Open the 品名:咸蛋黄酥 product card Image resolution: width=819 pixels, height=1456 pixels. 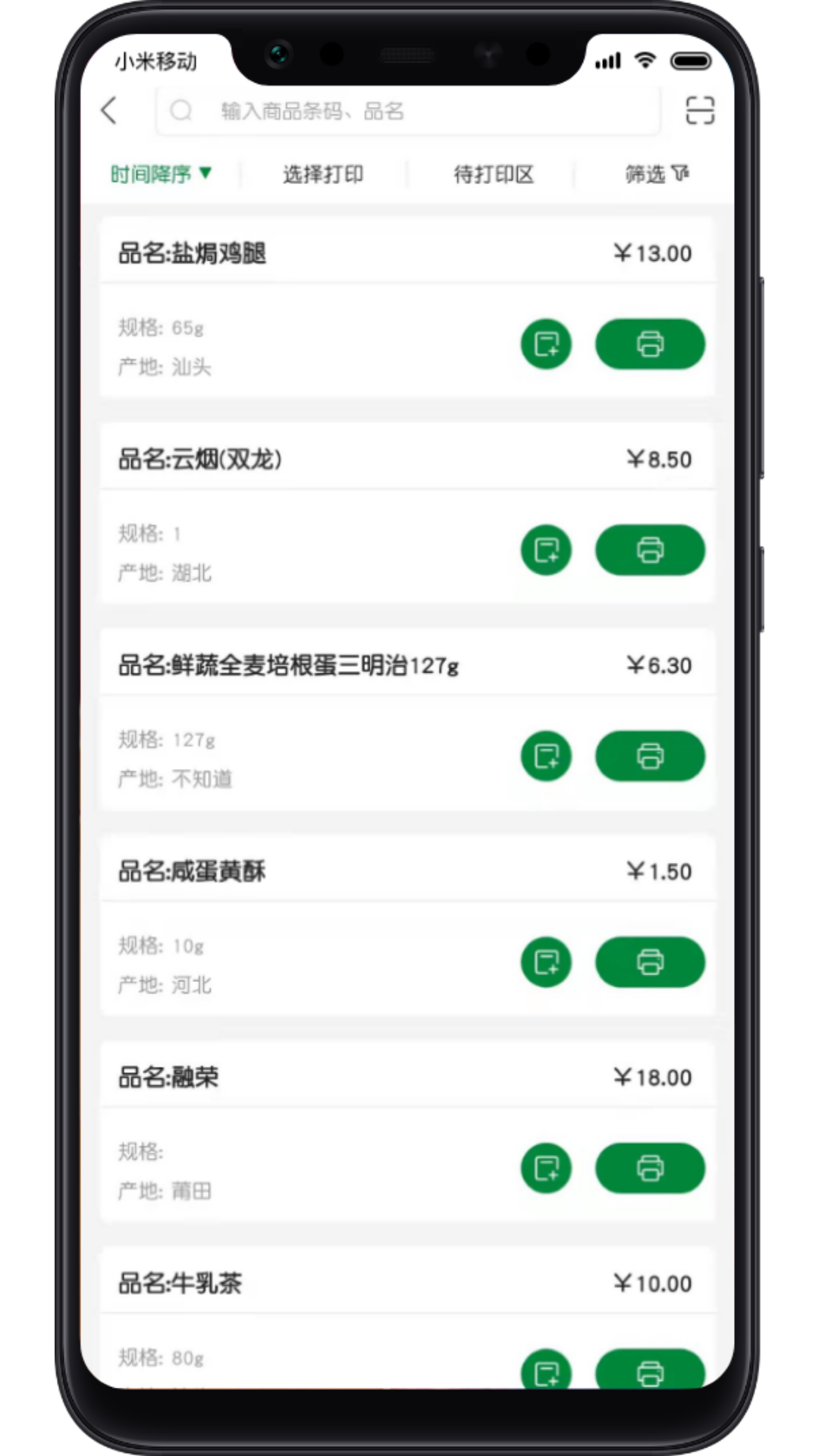click(303, 872)
